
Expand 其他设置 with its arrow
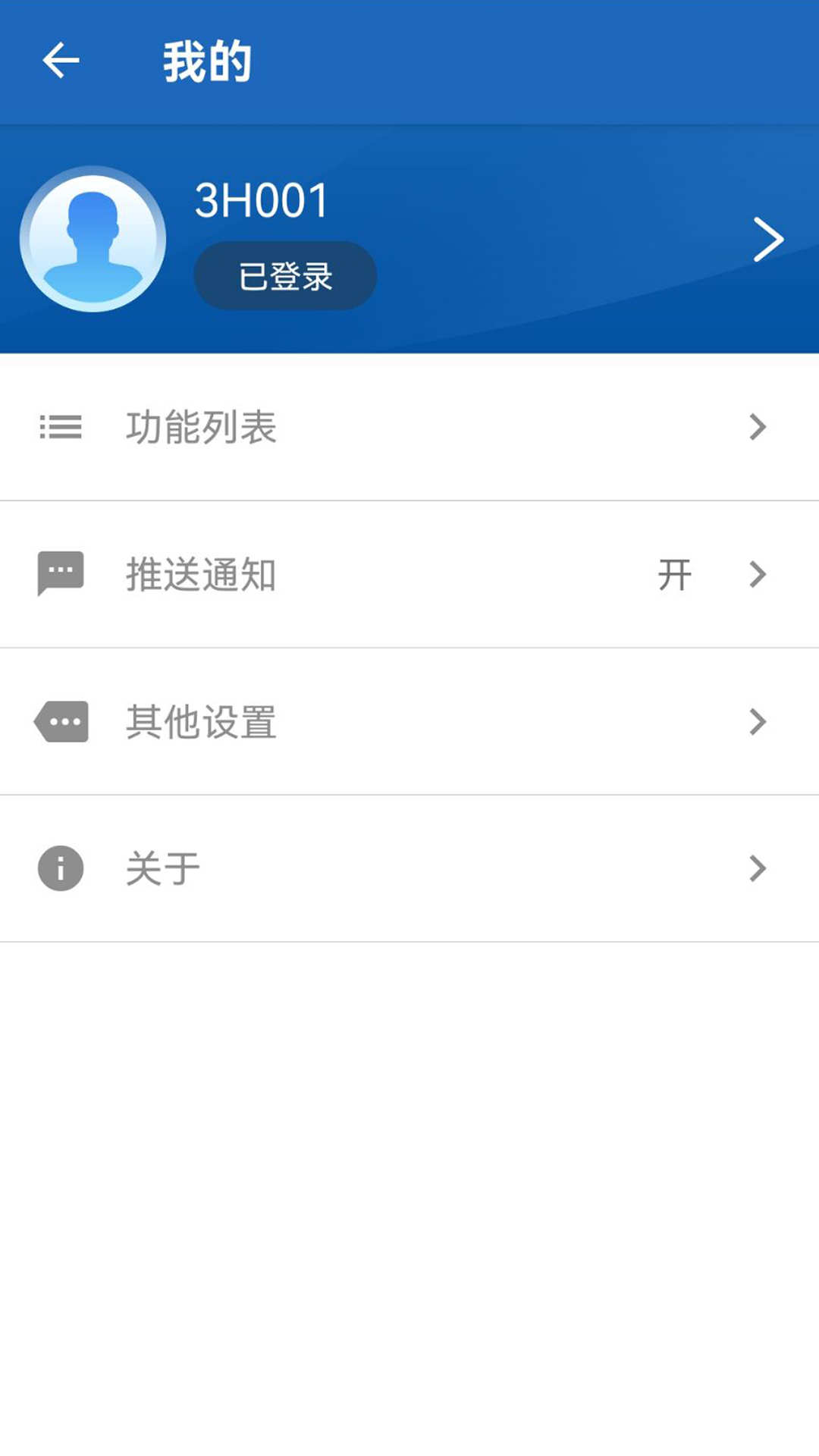[x=757, y=721]
